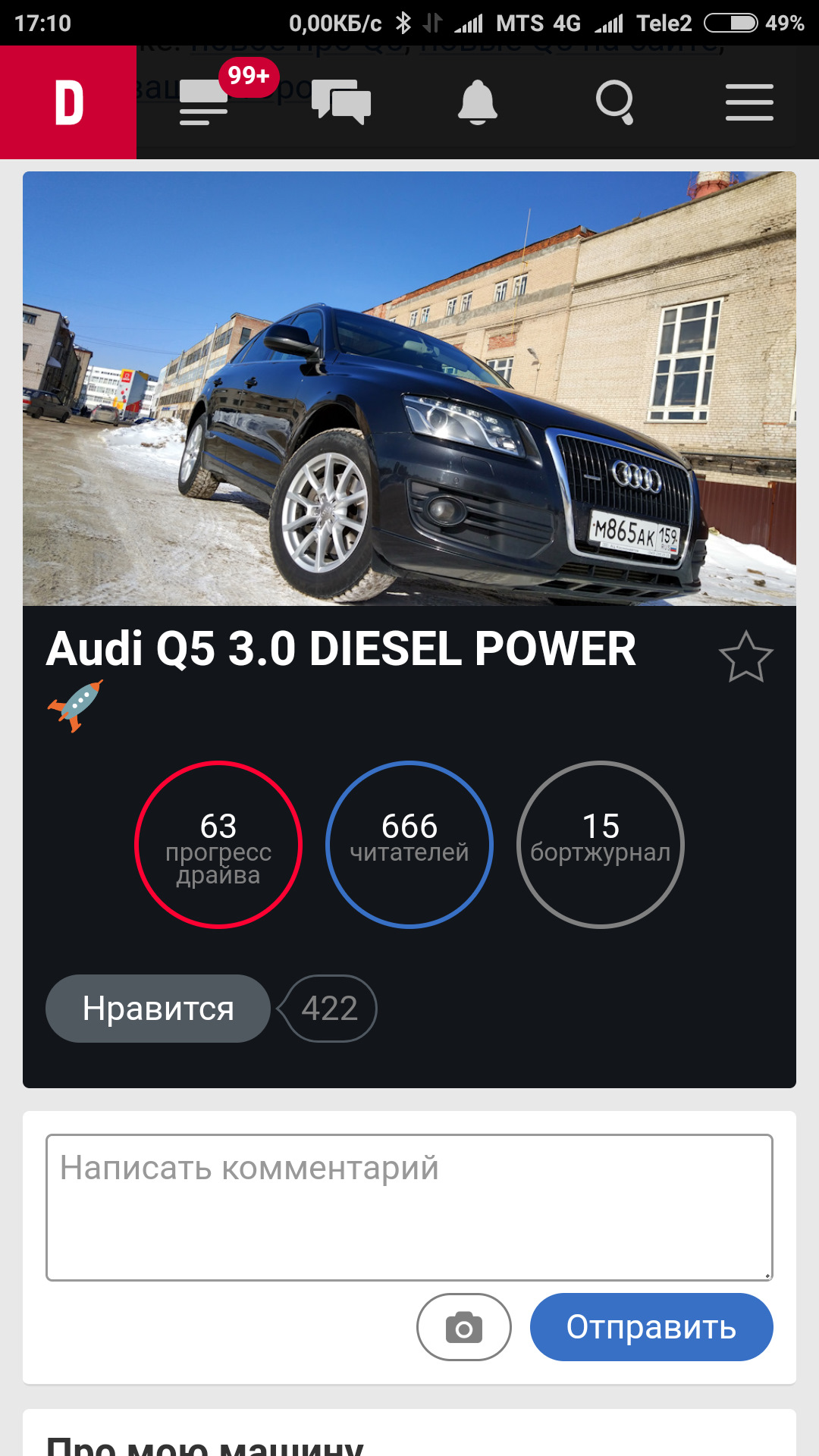Open the messages chat icon
This screenshot has width=819, height=1456.
coord(341,102)
